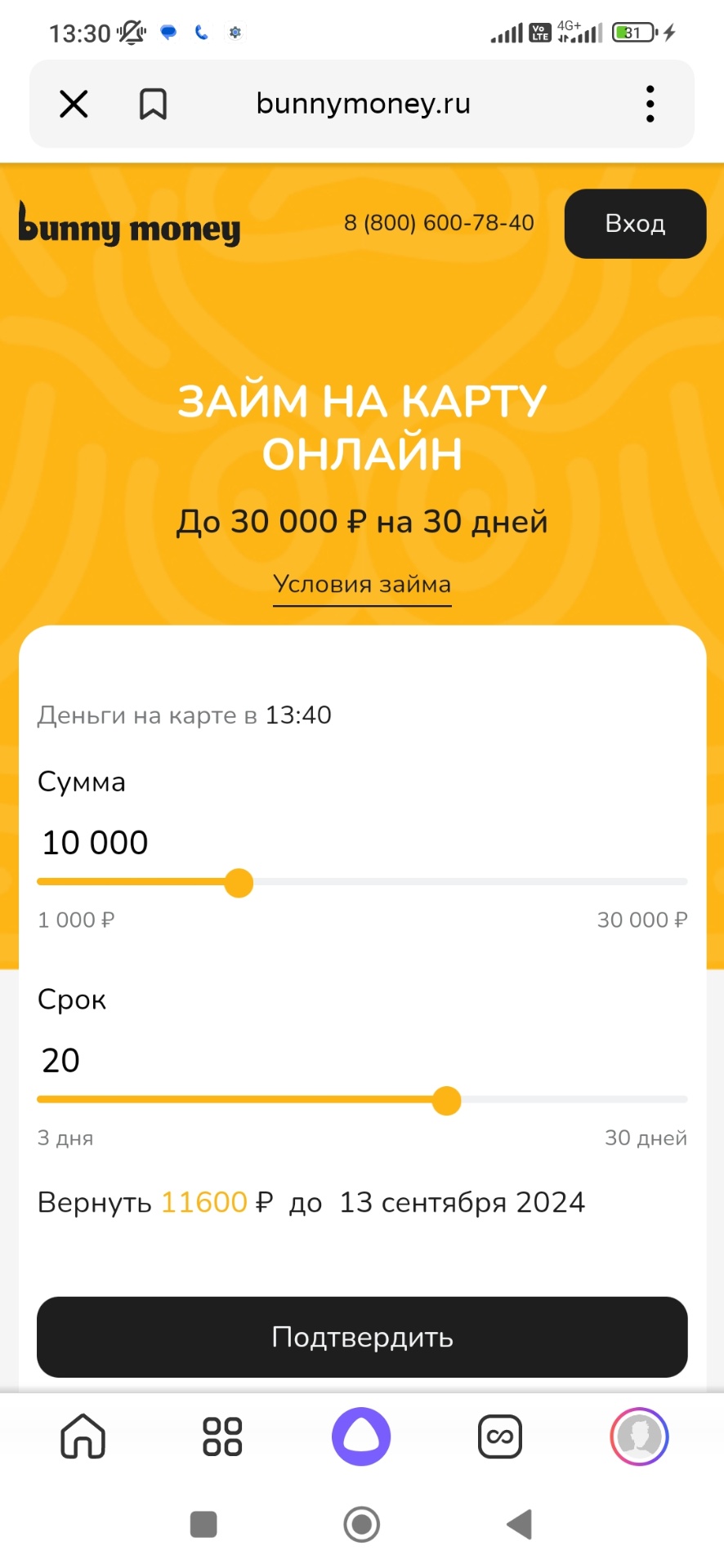Close the browser tab with the X
Image resolution: width=724 pixels, height=1568 pixels.
(x=74, y=104)
